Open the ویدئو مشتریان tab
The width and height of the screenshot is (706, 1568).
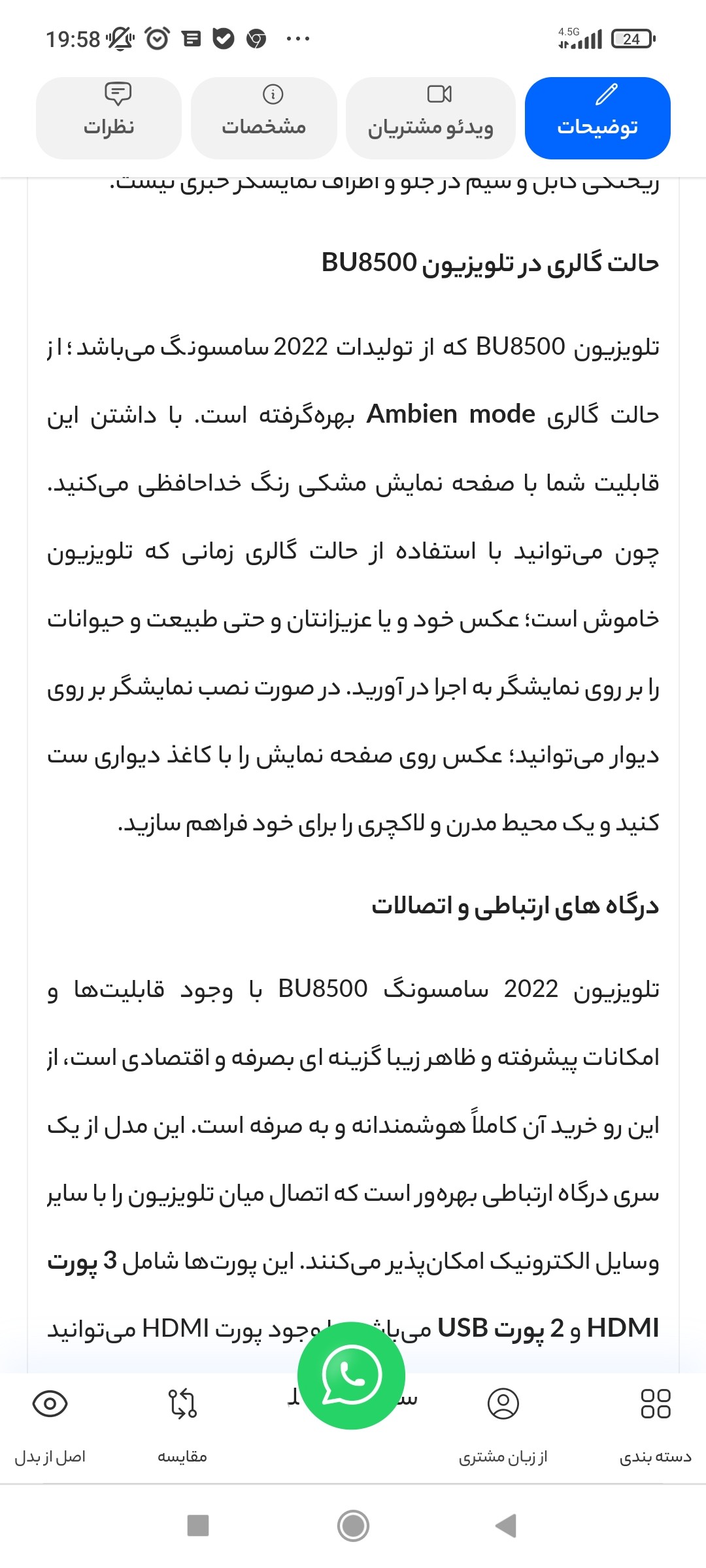coord(430,118)
